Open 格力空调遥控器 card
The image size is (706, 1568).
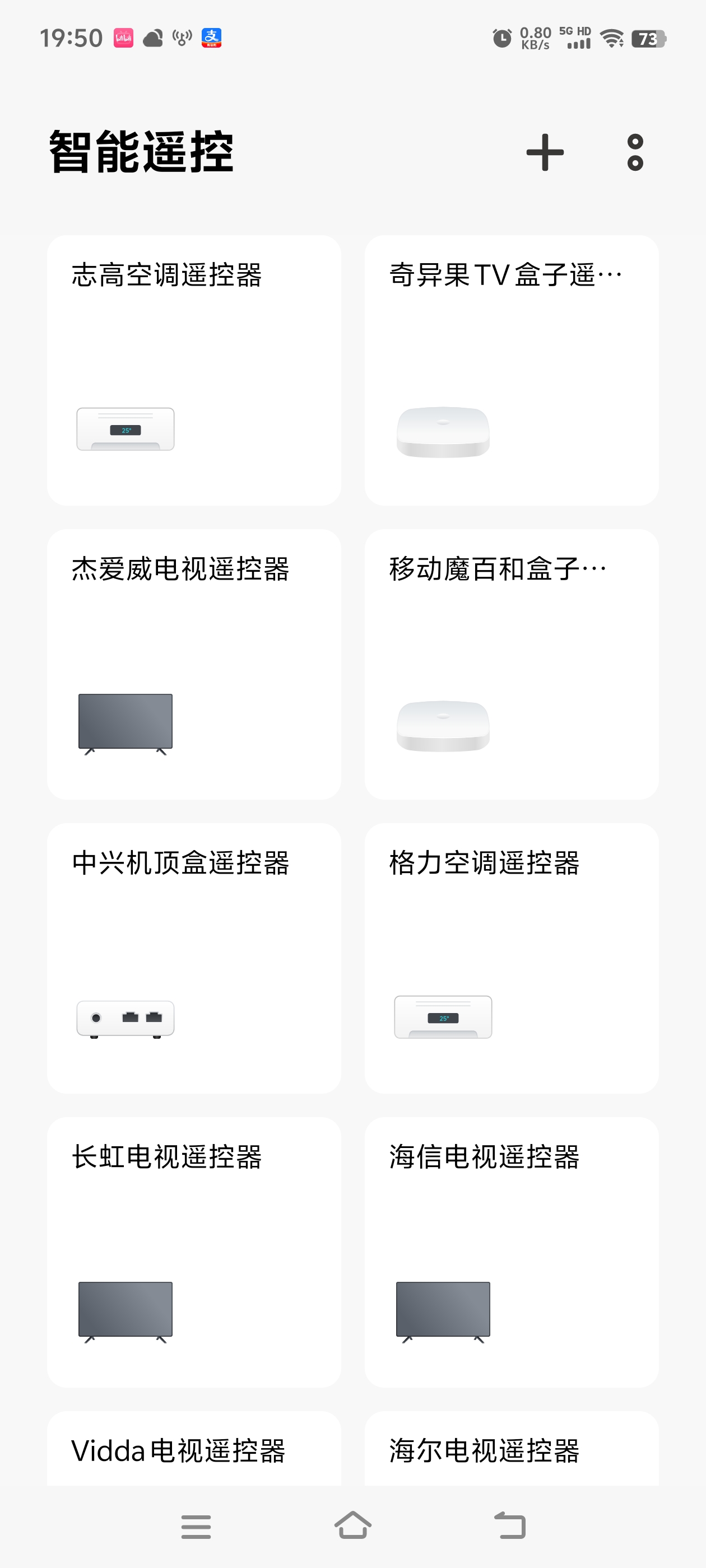point(511,958)
